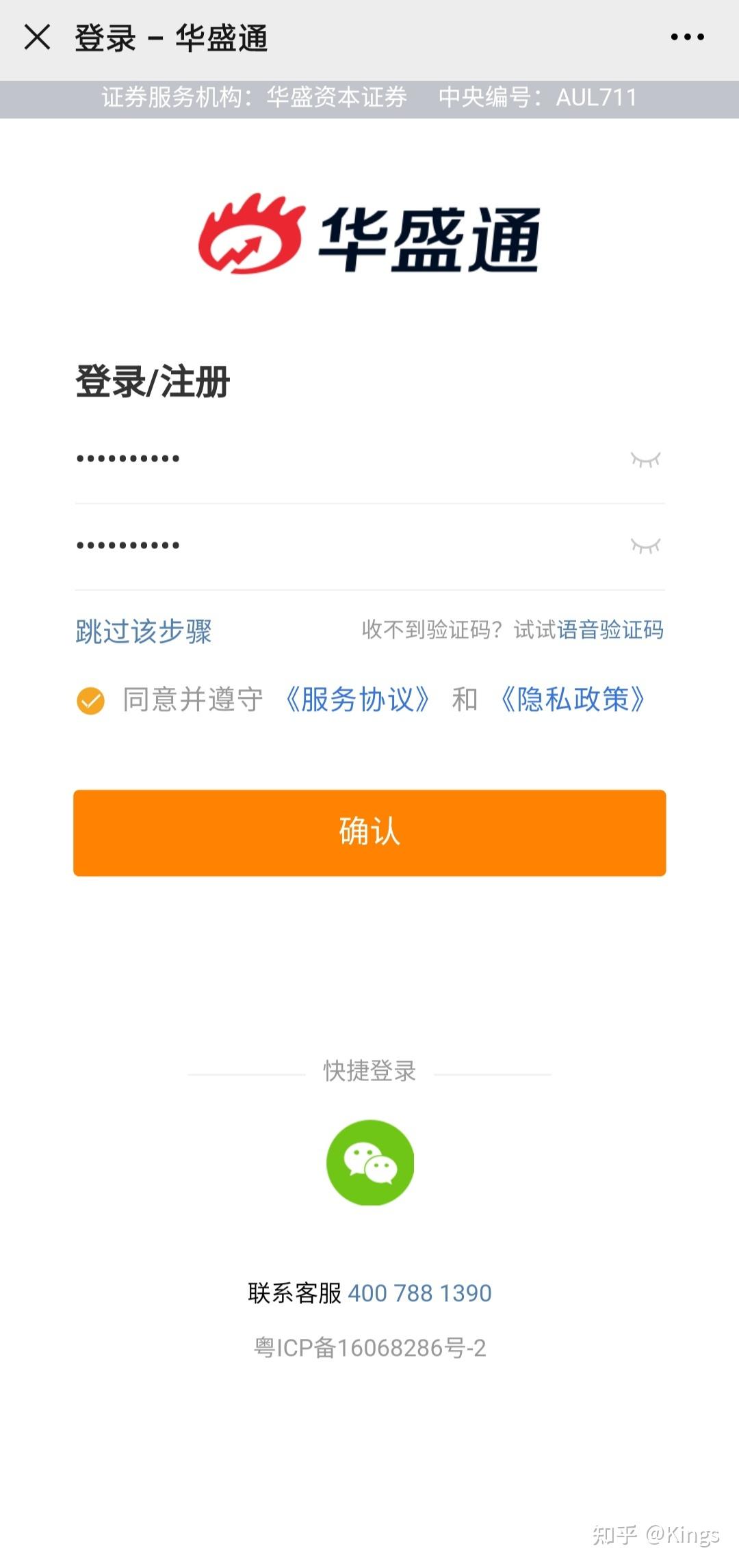The image size is (739, 1568).
Task: Select 跳过该步骤 to skip this step
Action: tap(144, 630)
